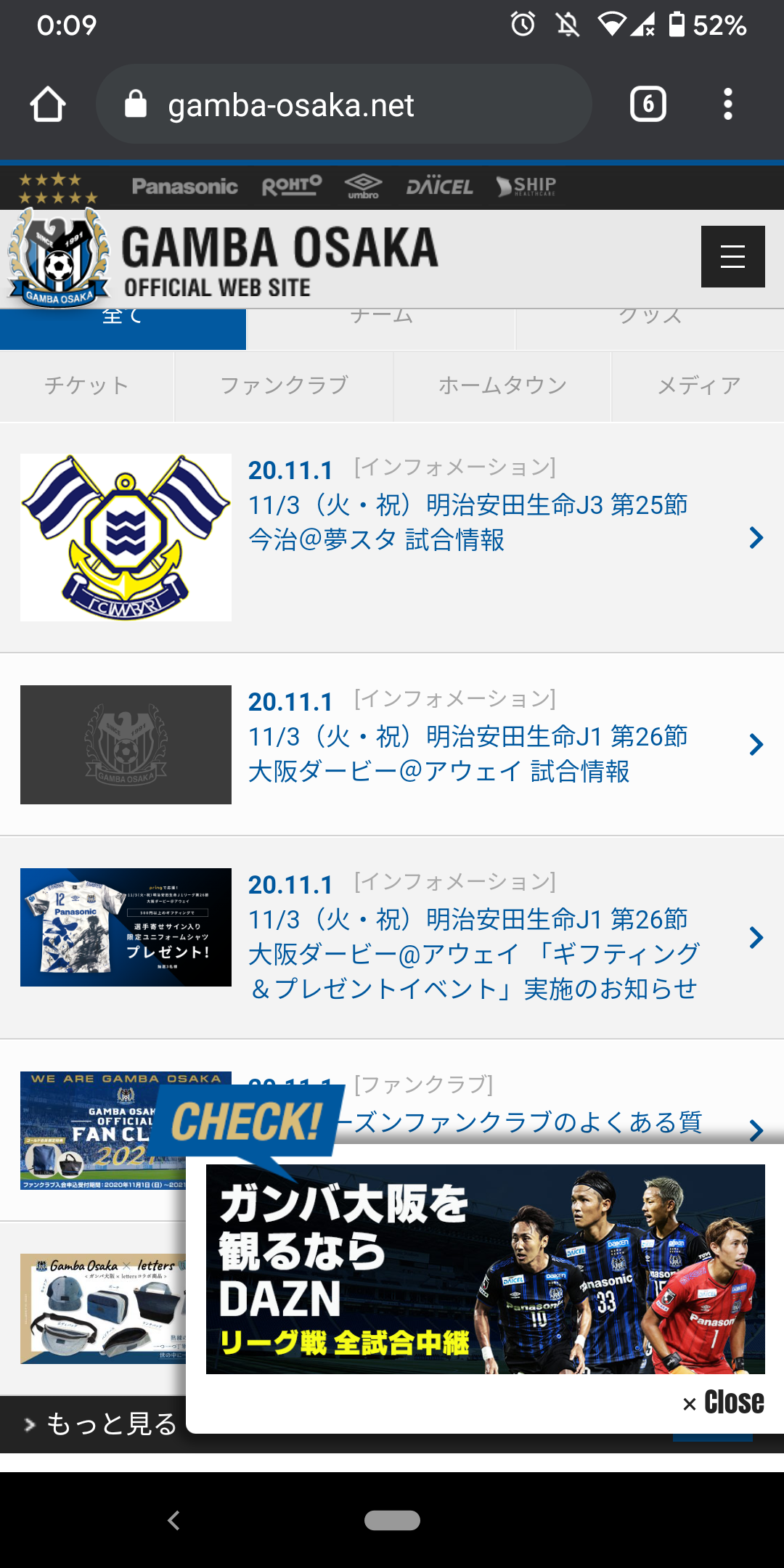Go back using system navigation

(x=173, y=1520)
